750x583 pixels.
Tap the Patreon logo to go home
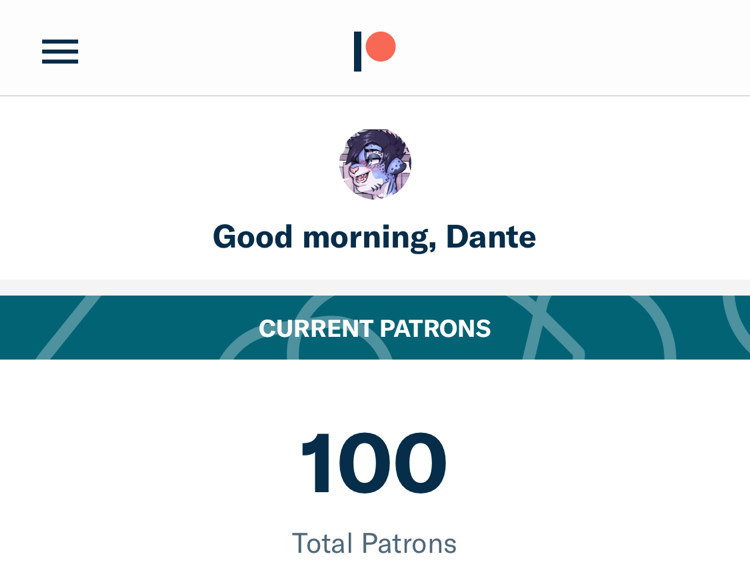[x=374, y=51]
